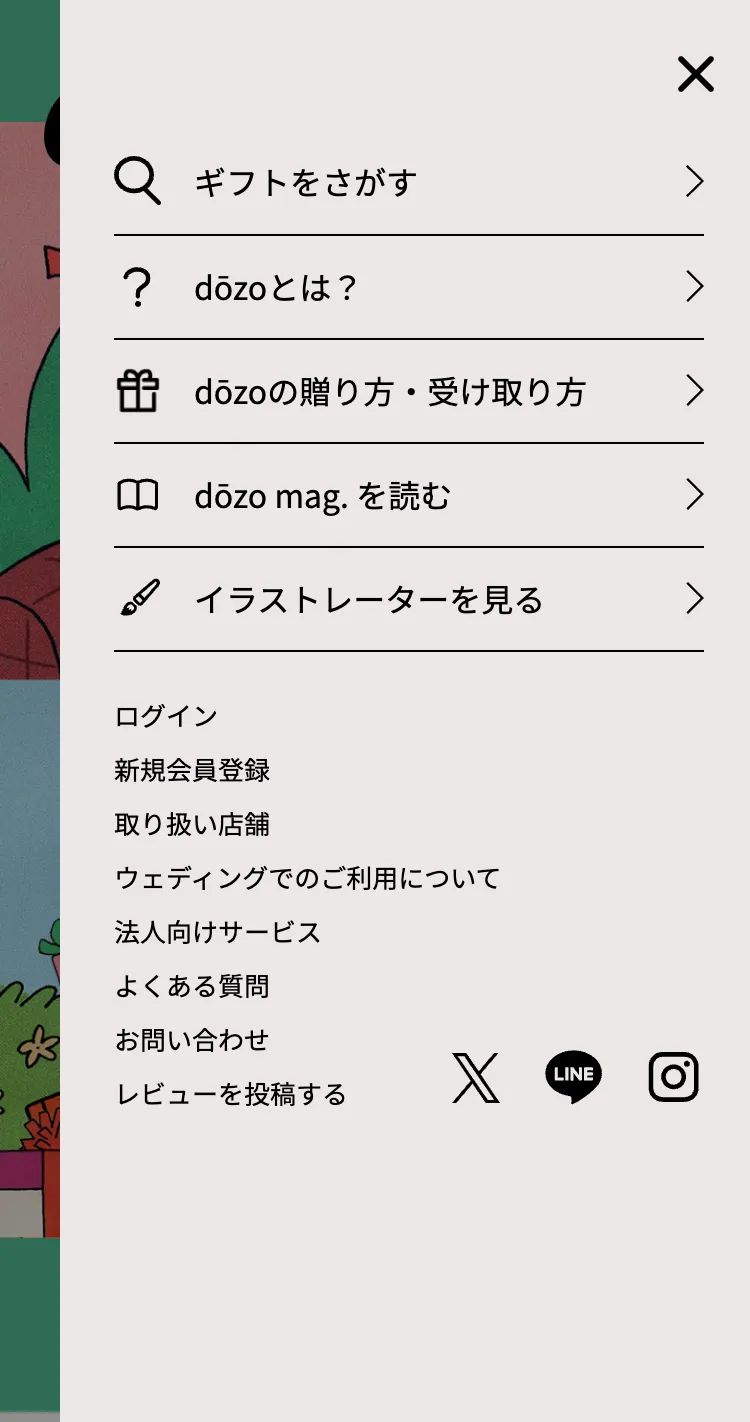The image size is (750, 1422).
Task: Expand the chevron for イラストレーターを見る
Action: [x=695, y=598]
